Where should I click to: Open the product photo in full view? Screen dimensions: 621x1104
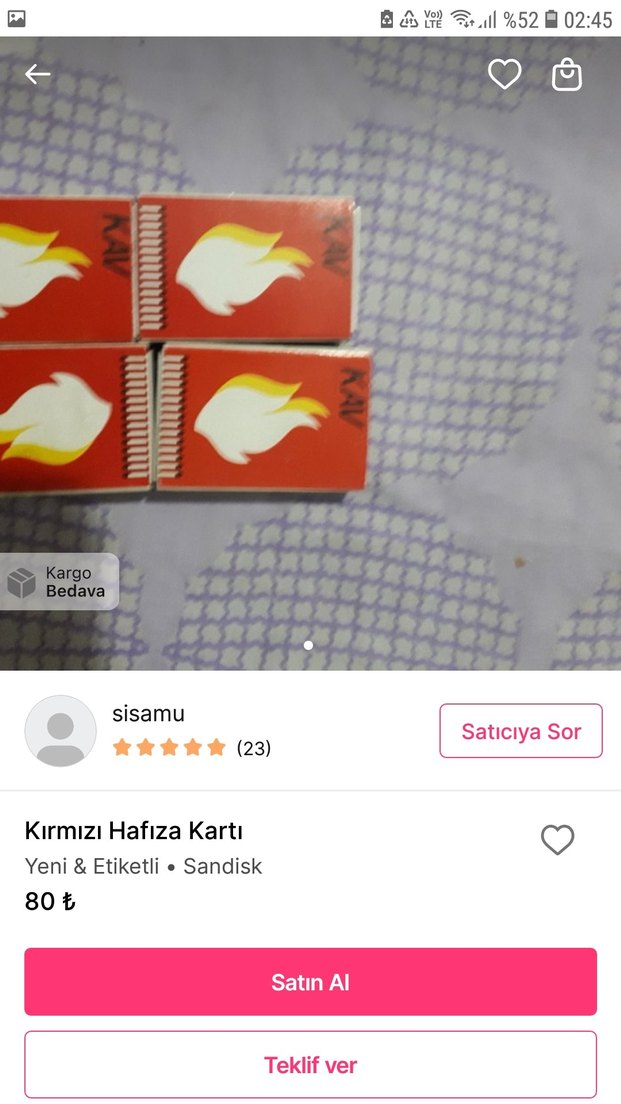click(x=310, y=350)
